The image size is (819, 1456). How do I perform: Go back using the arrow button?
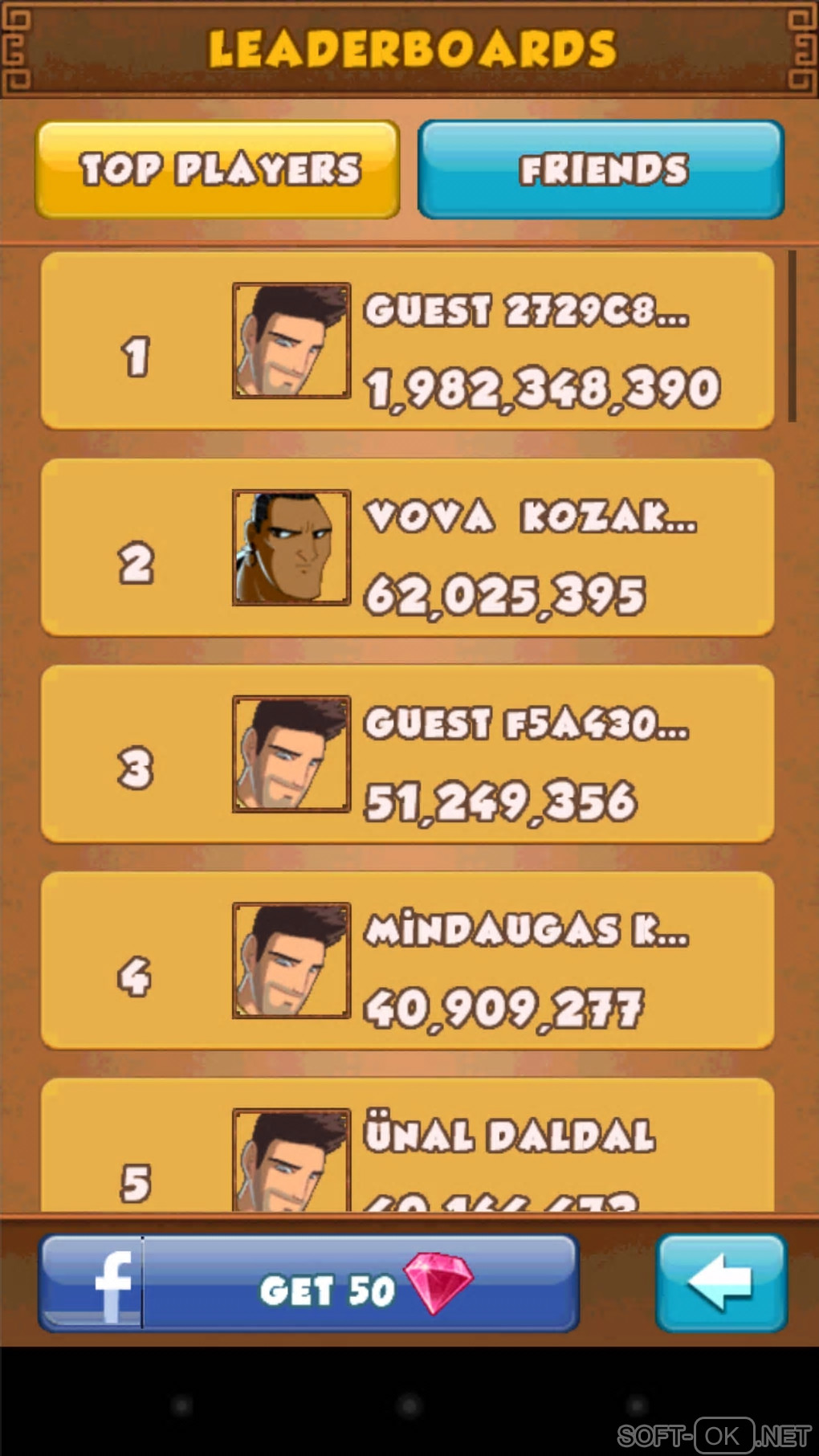click(720, 1283)
